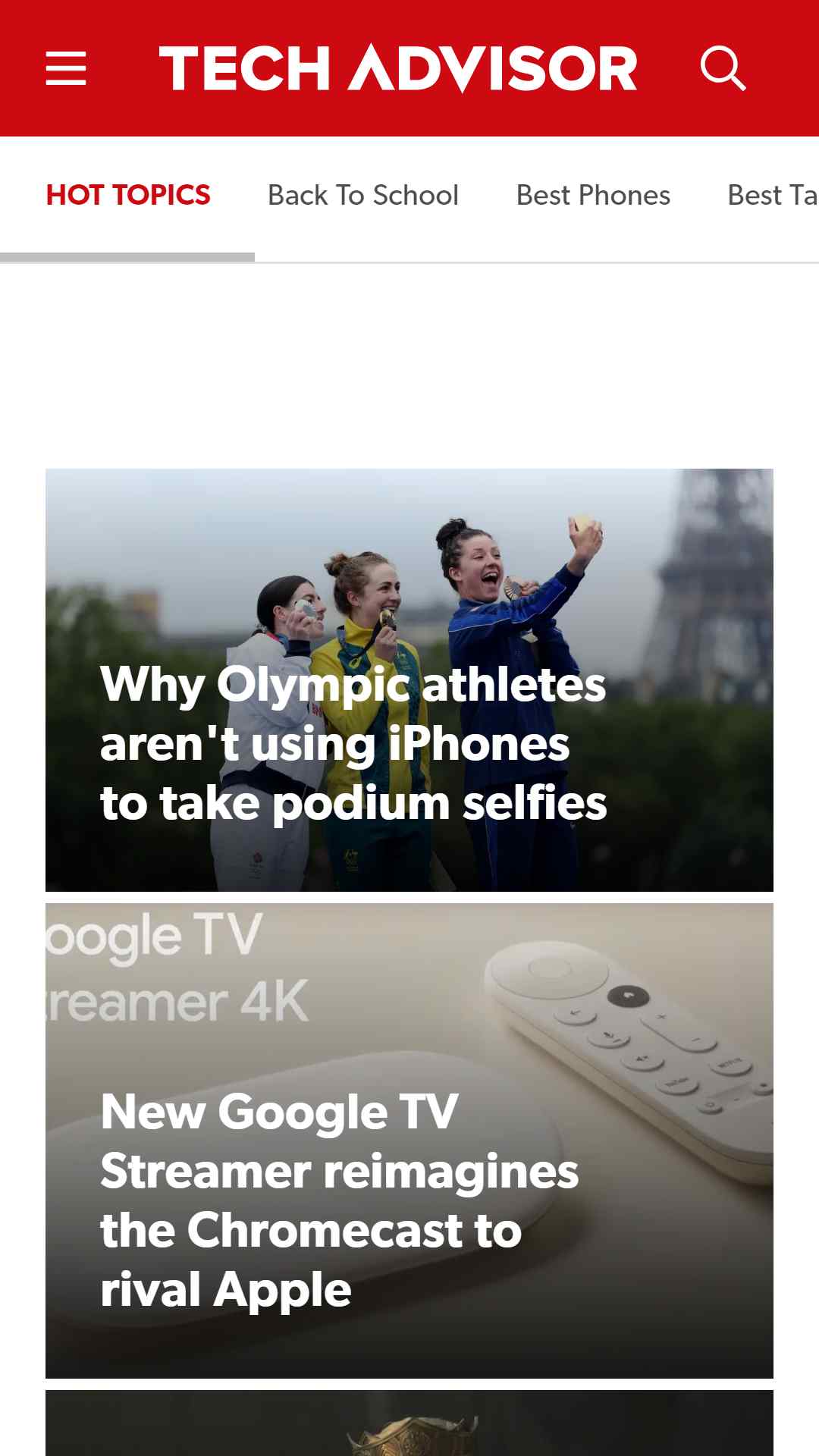Open the Best Phones topic
The height and width of the screenshot is (1456, 819).
[593, 196]
